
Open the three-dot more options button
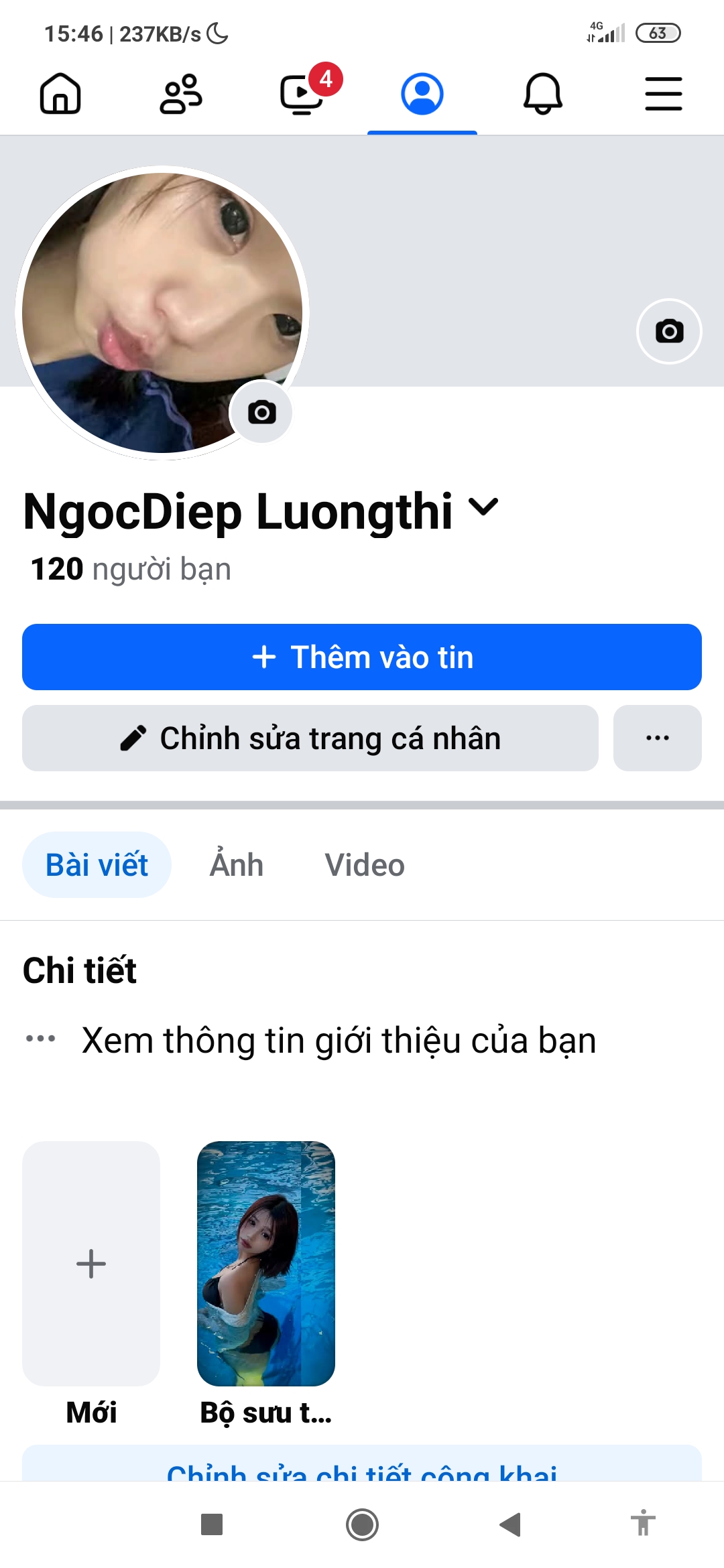point(657,738)
